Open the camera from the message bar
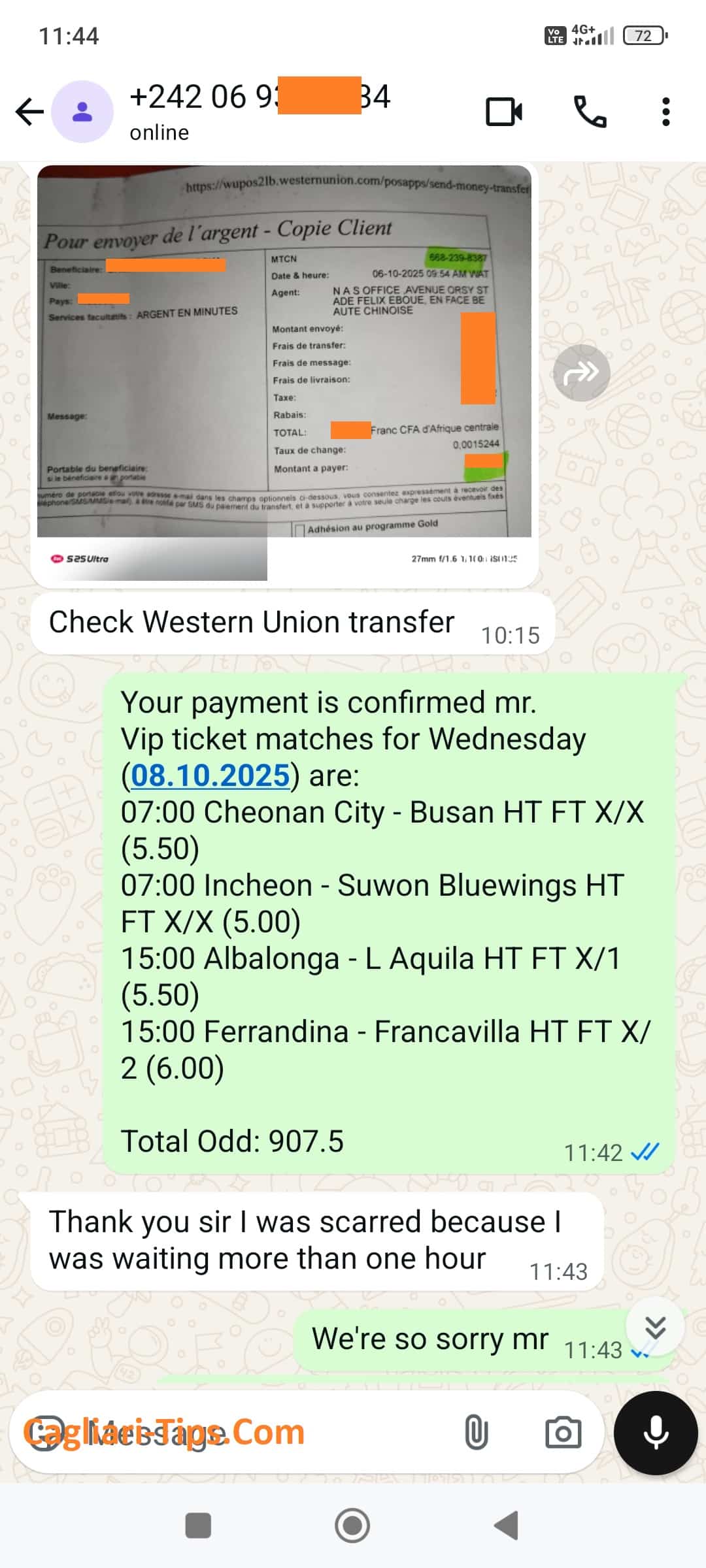The width and height of the screenshot is (706, 1568). tap(563, 1433)
